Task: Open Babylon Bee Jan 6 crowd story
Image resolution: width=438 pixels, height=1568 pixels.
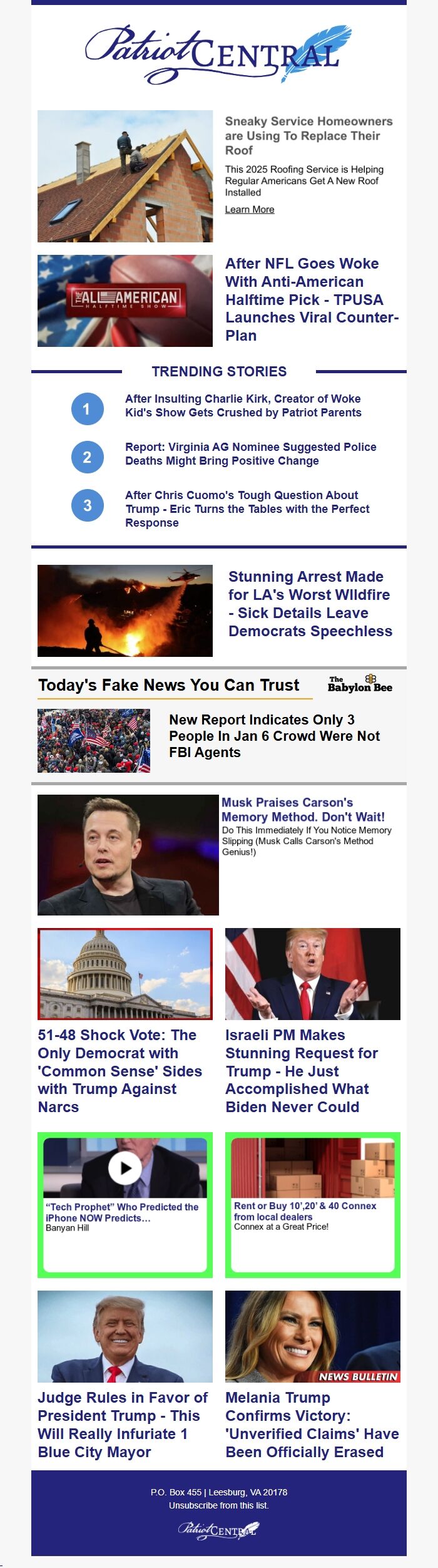Action: point(274,736)
